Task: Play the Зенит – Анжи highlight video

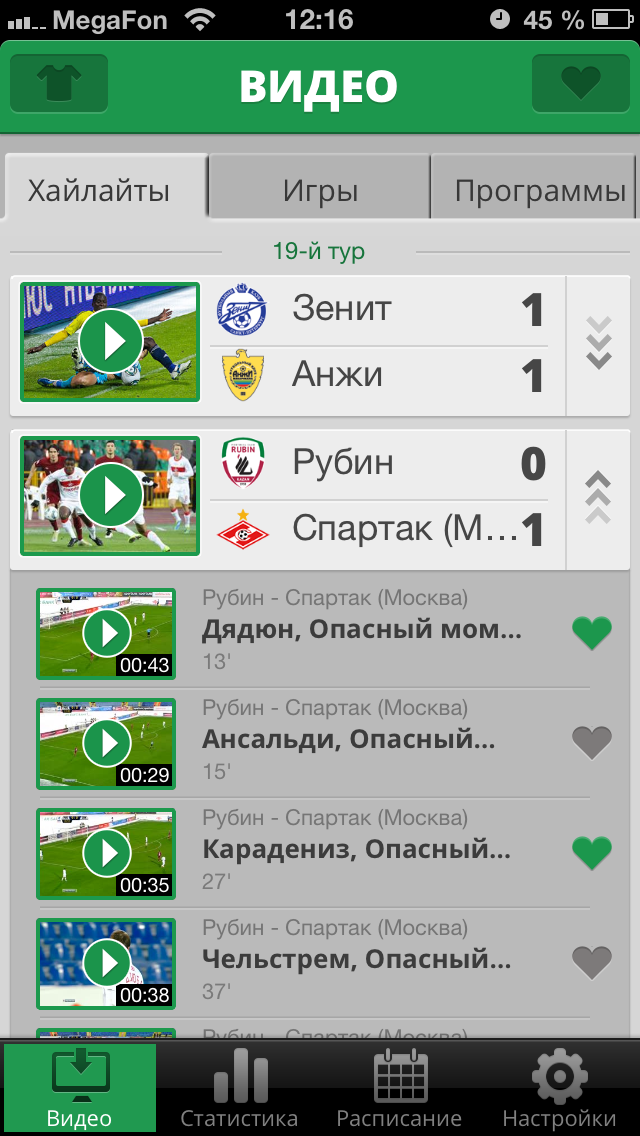Action: pyautogui.click(x=110, y=342)
